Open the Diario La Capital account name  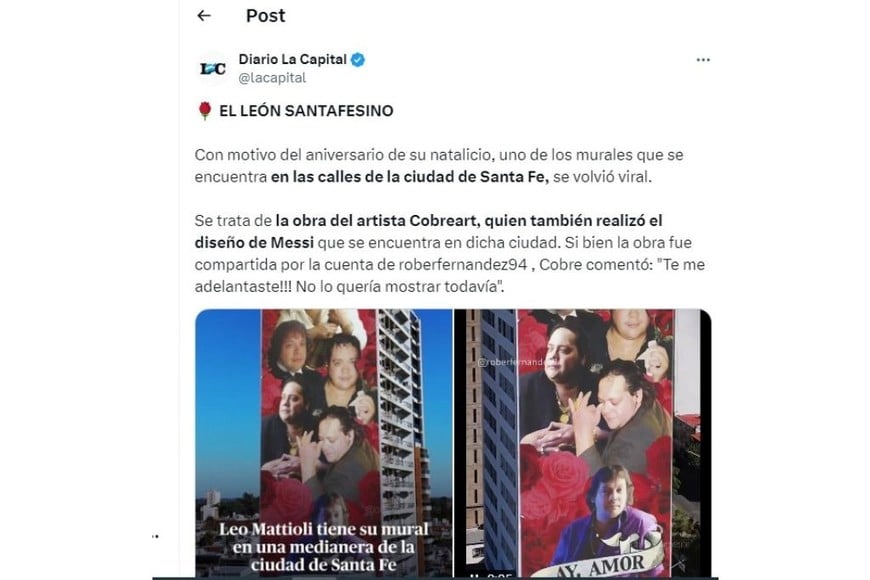click(x=292, y=59)
